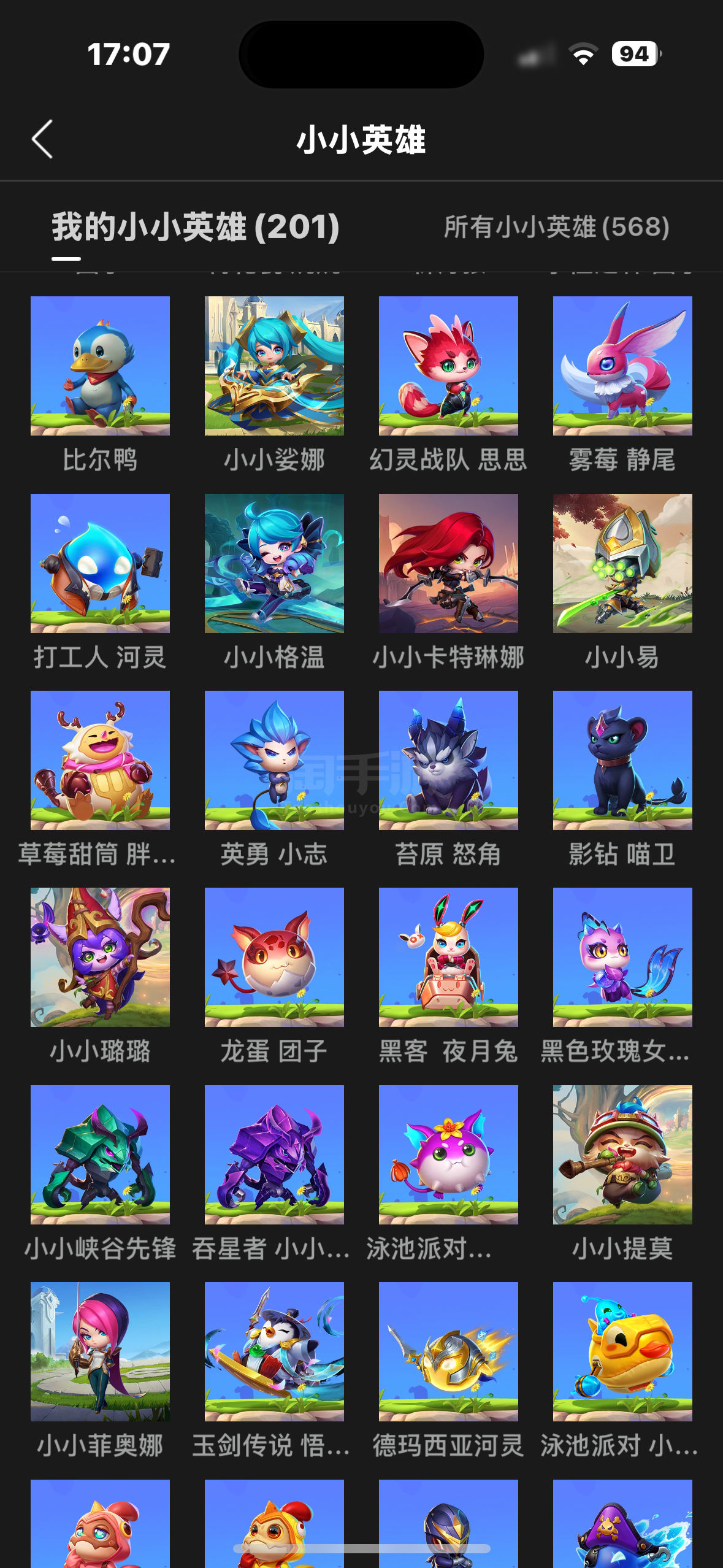Screen dimensions: 723x1568
Task: Tap the 小小格温 tile
Action: (x=274, y=563)
